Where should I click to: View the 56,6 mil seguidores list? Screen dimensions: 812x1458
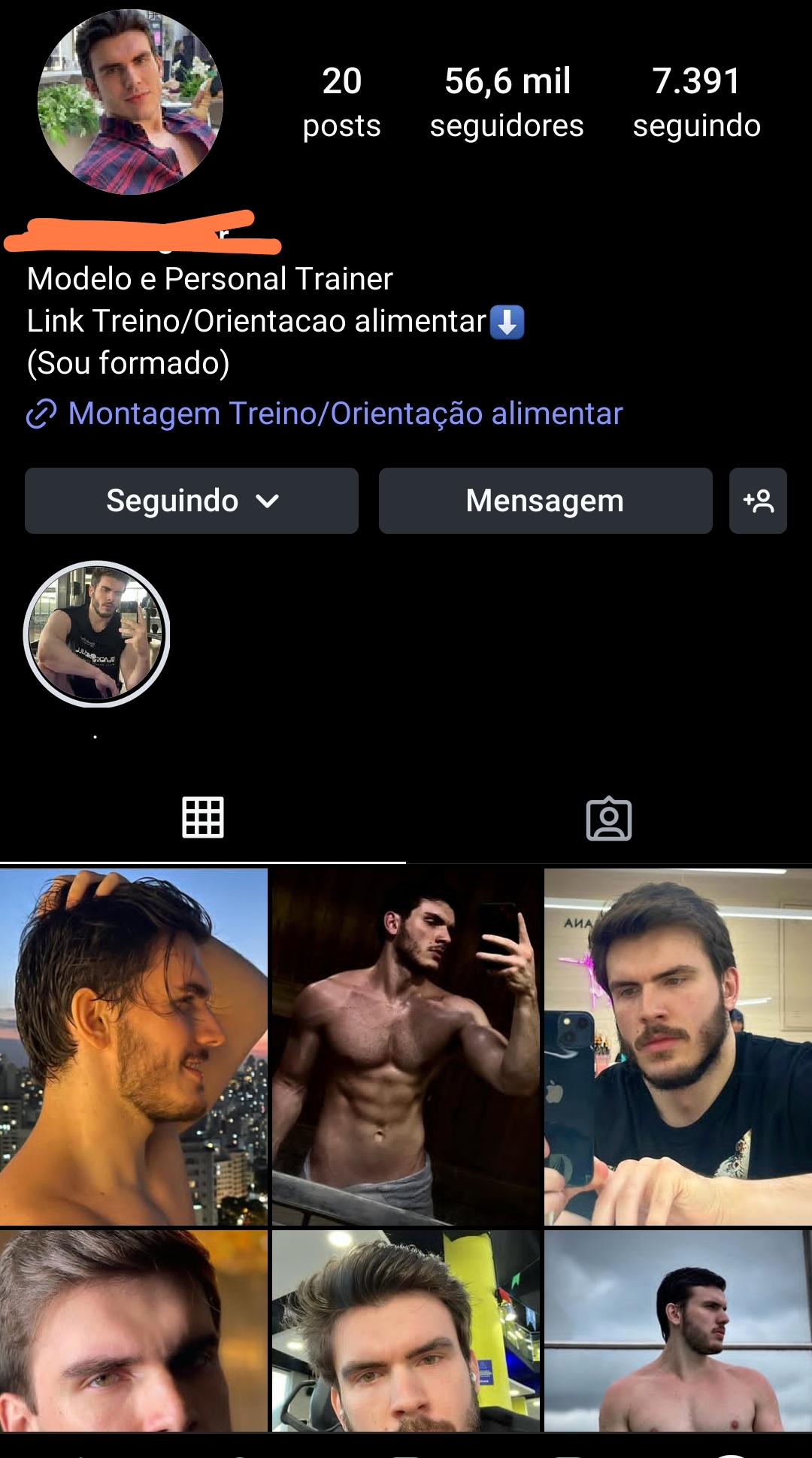(507, 102)
